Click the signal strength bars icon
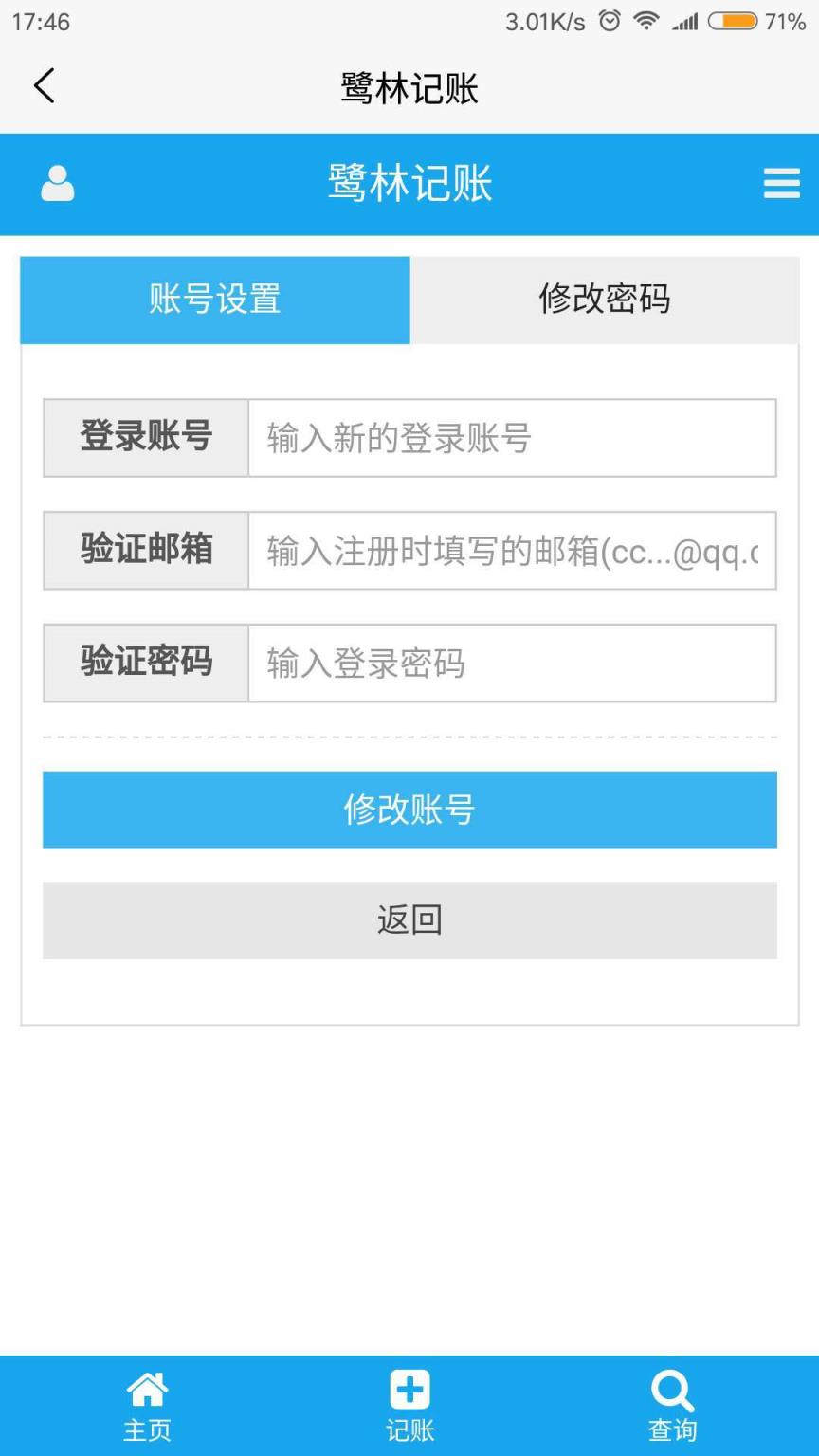This screenshot has width=819, height=1456. tap(686, 20)
